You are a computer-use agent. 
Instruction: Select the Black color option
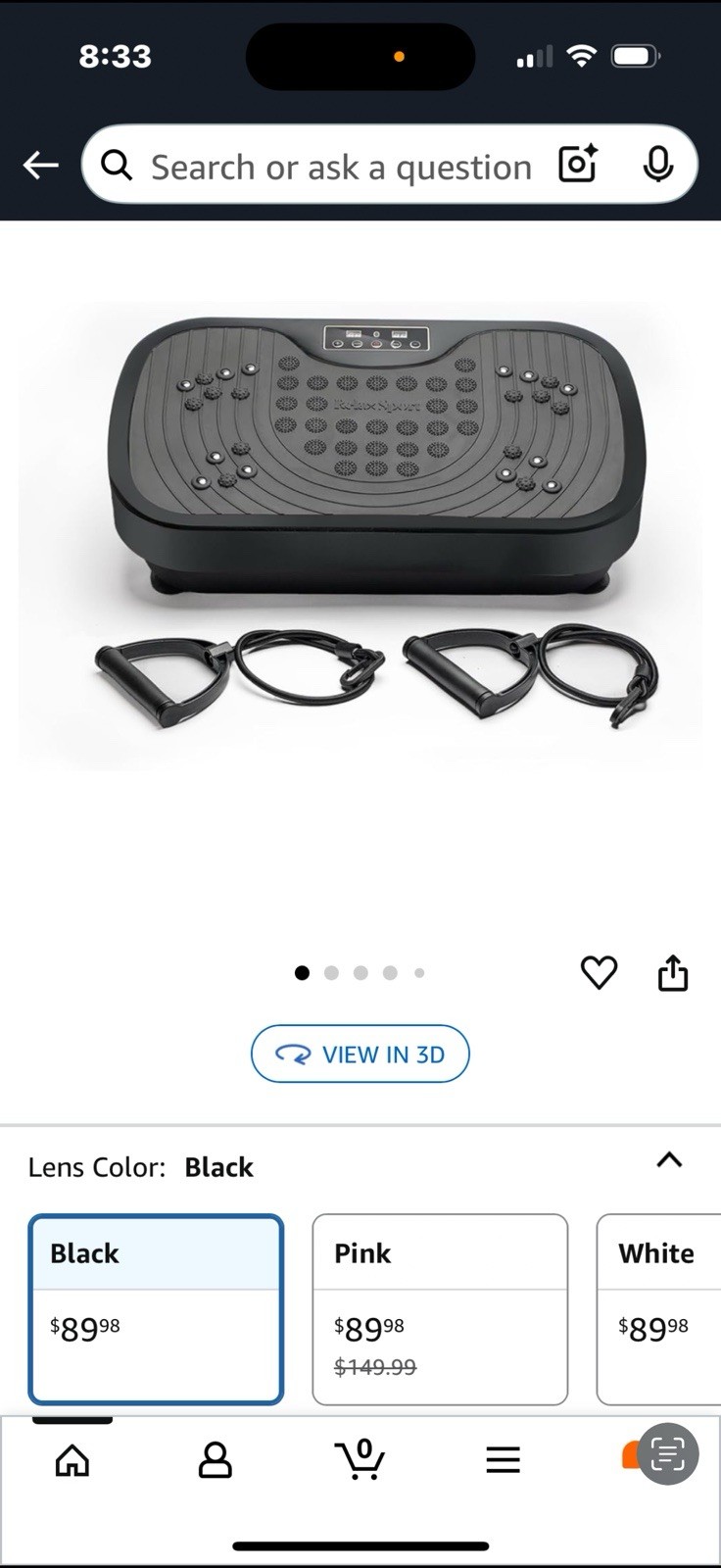pyautogui.click(x=156, y=1308)
